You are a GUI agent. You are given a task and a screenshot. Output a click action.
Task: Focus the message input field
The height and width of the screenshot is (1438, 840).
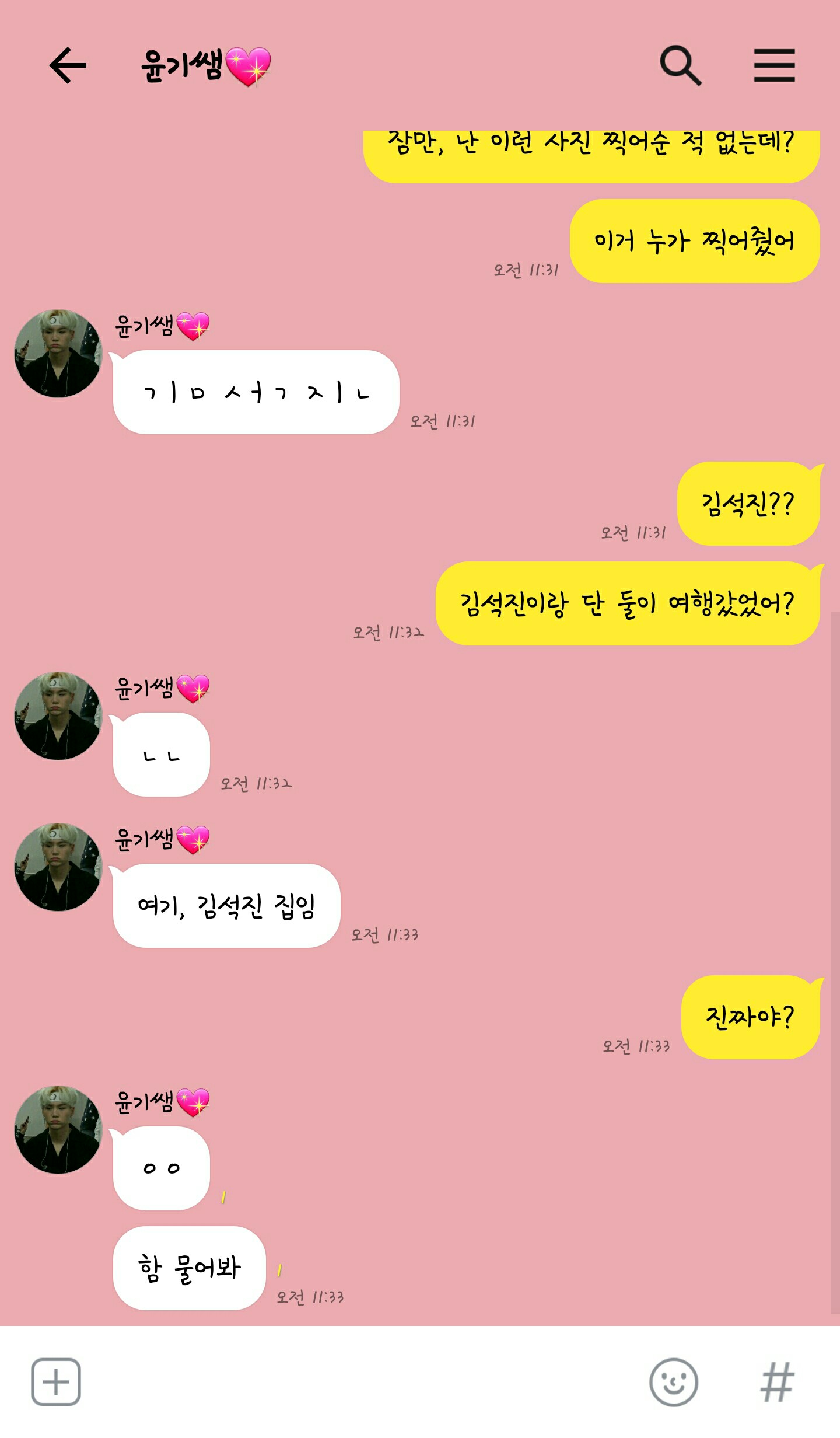[x=362, y=1381]
